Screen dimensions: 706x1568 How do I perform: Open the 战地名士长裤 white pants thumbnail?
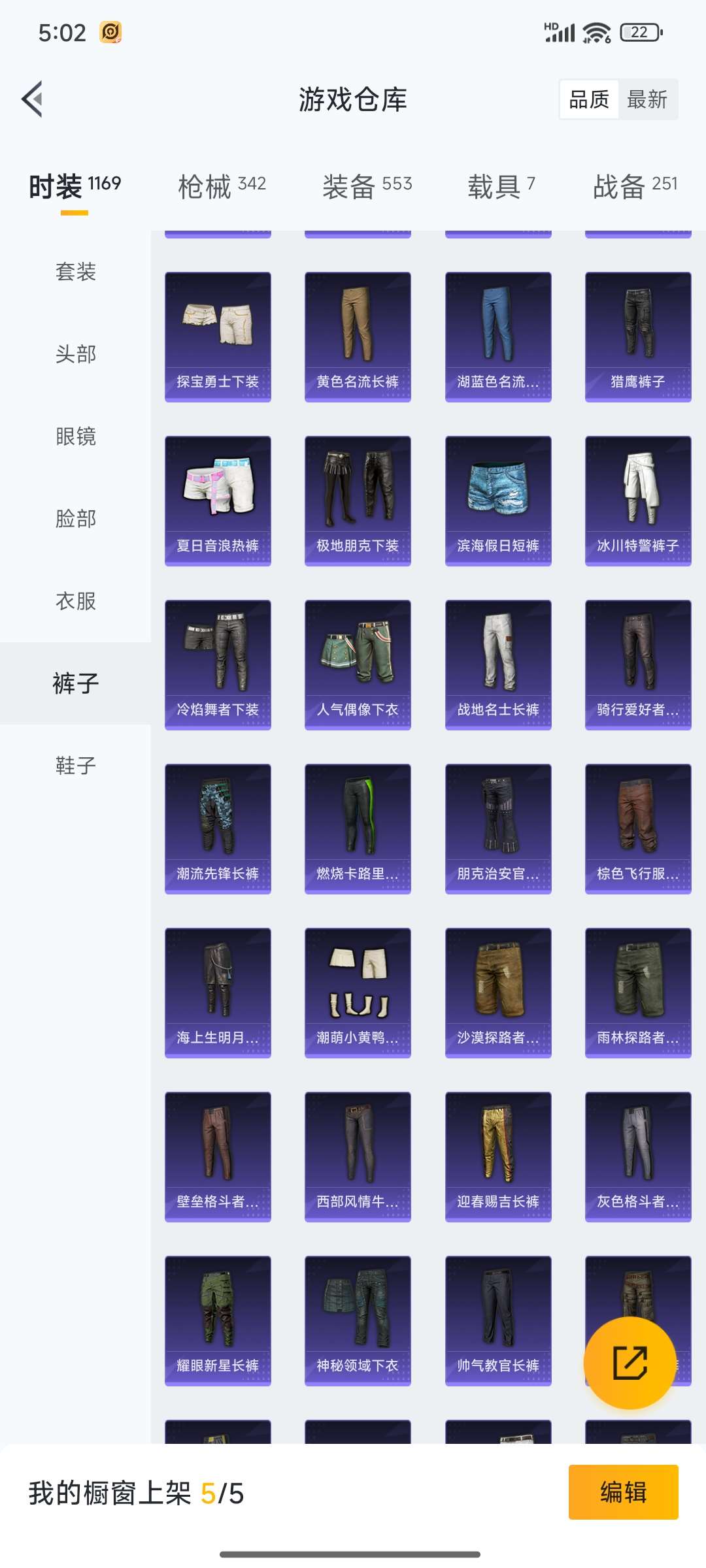(497, 661)
